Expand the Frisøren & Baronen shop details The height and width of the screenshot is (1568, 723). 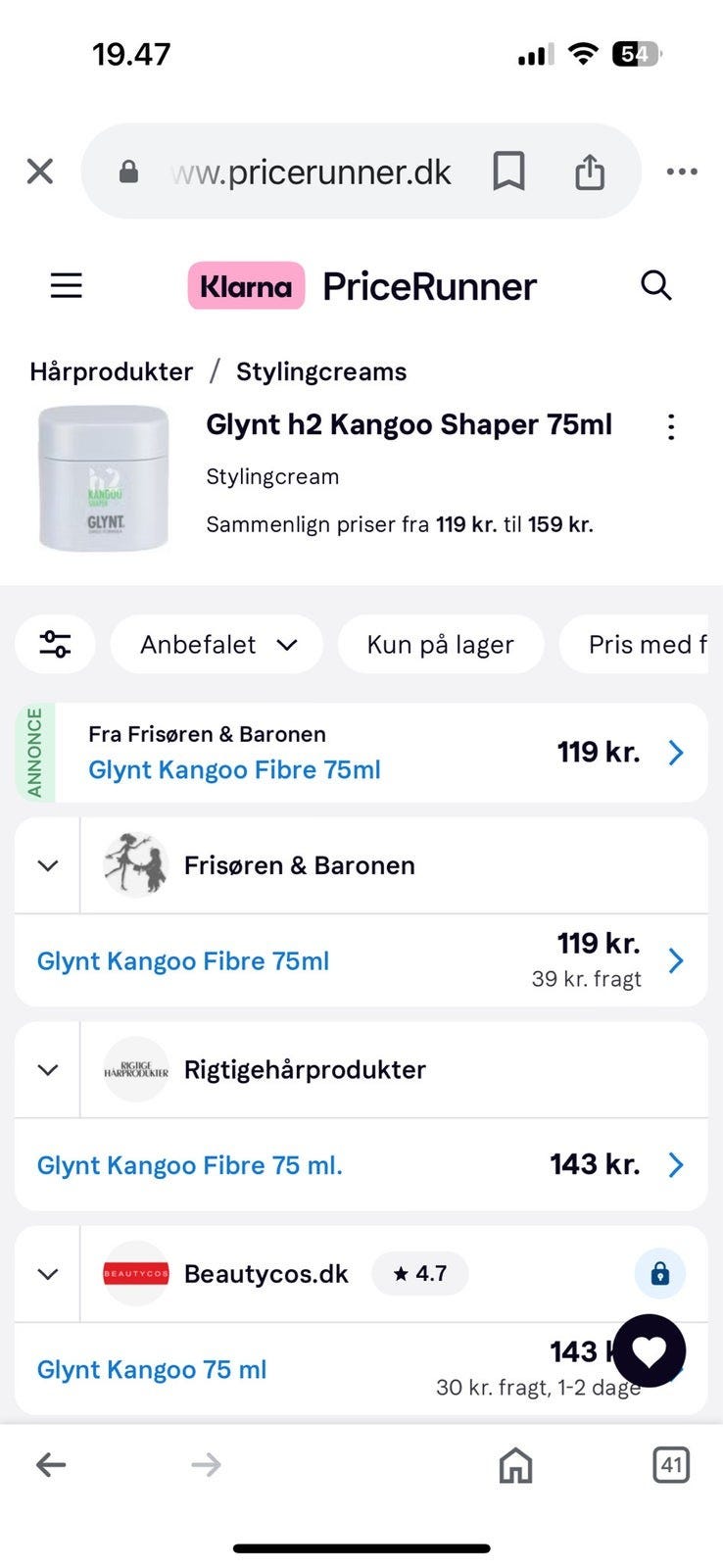point(48,865)
